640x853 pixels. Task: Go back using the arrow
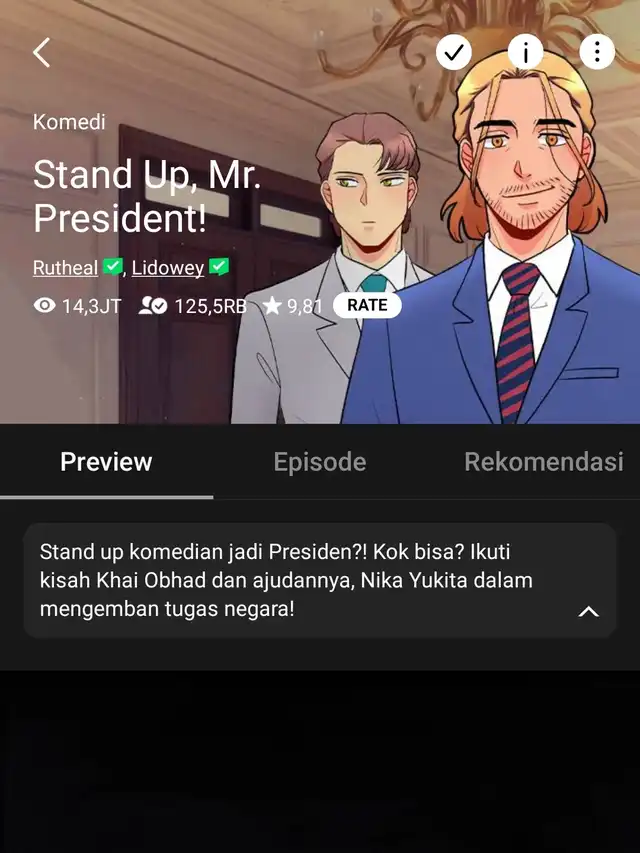[41, 52]
